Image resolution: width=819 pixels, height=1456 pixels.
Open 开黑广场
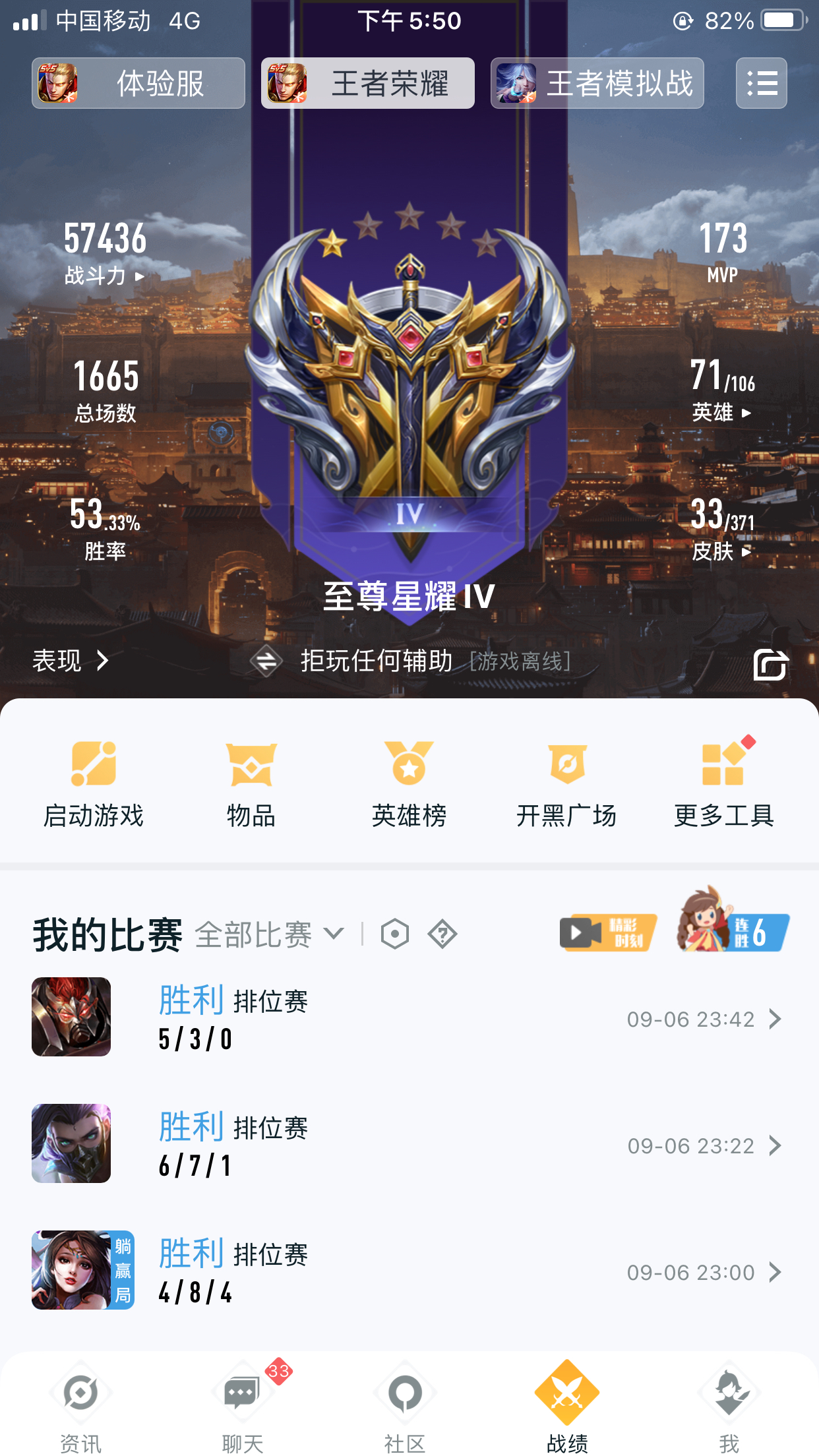(x=566, y=783)
